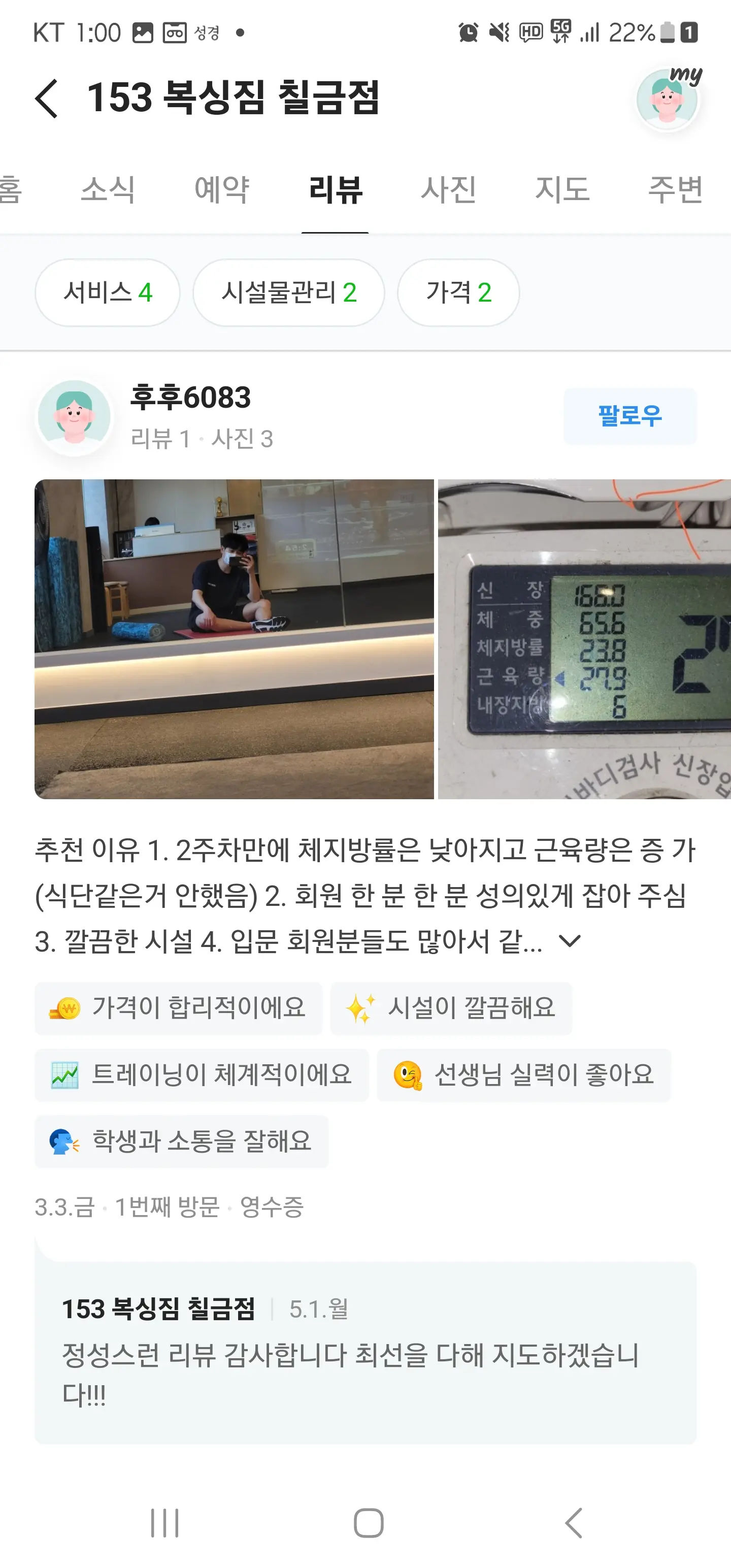This screenshot has height=1568, width=731.
Task: Go back from 153 복싱짐 칠금점 page
Action: click(x=46, y=98)
